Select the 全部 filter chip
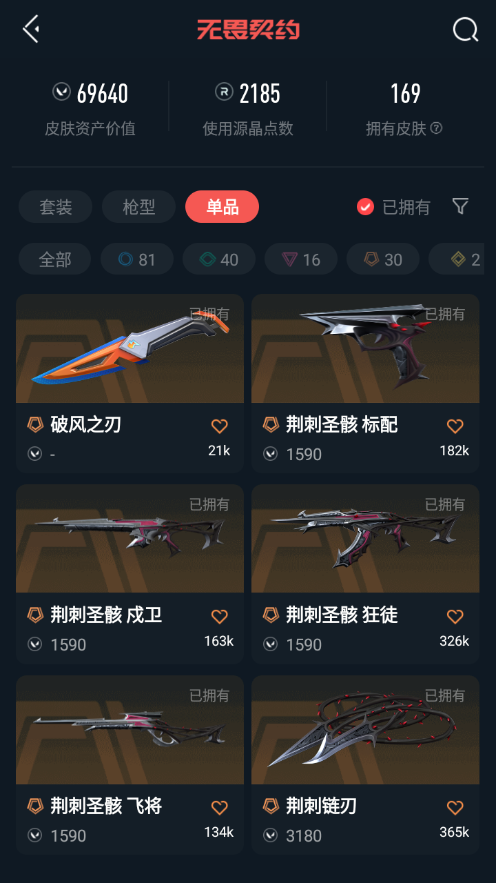Viewport: 496px width, 883px height. pyautogui.click(x=55, y=259)
